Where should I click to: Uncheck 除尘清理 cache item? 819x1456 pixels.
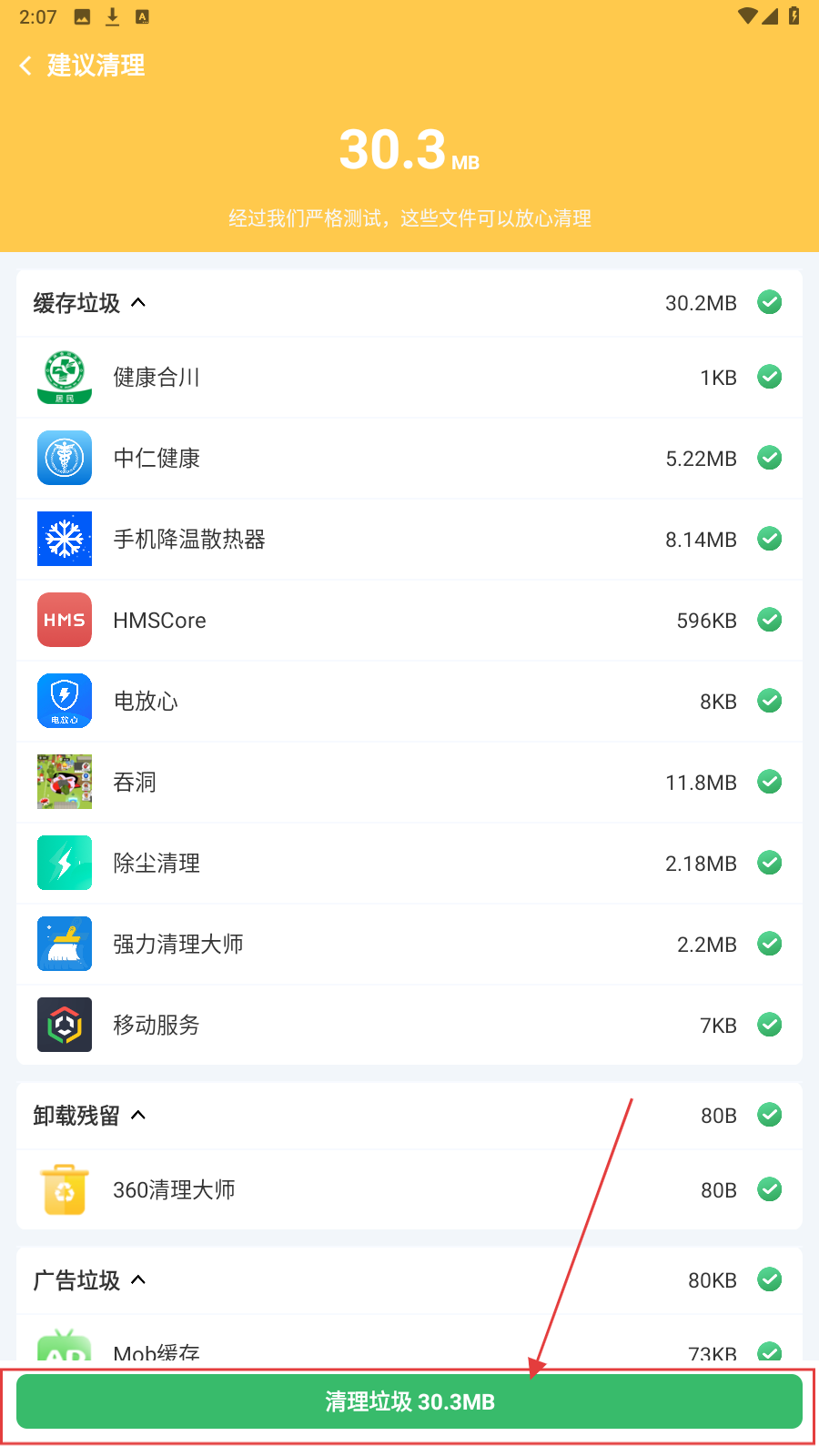[x=770, y=864]
